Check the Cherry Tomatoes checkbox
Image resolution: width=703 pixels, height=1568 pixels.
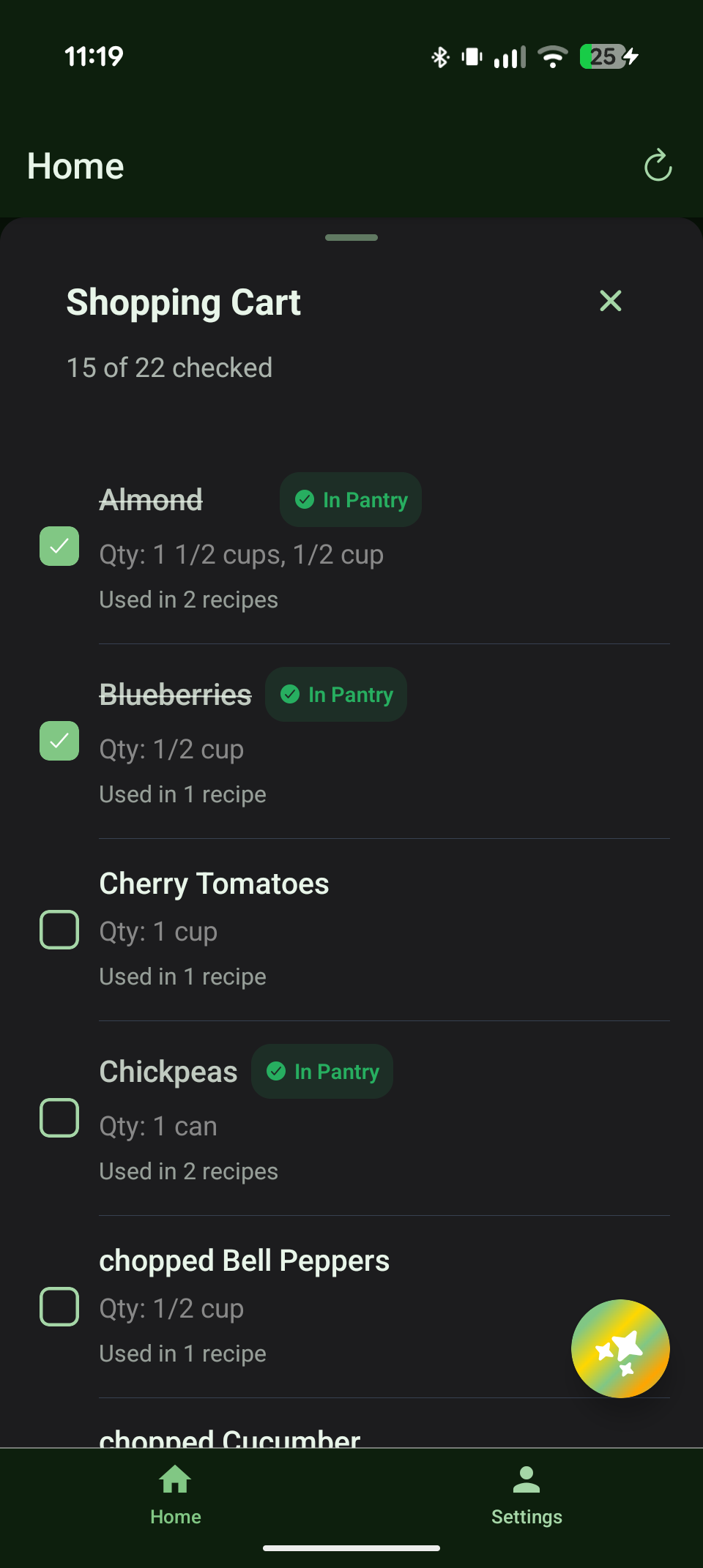coord(59,930)
